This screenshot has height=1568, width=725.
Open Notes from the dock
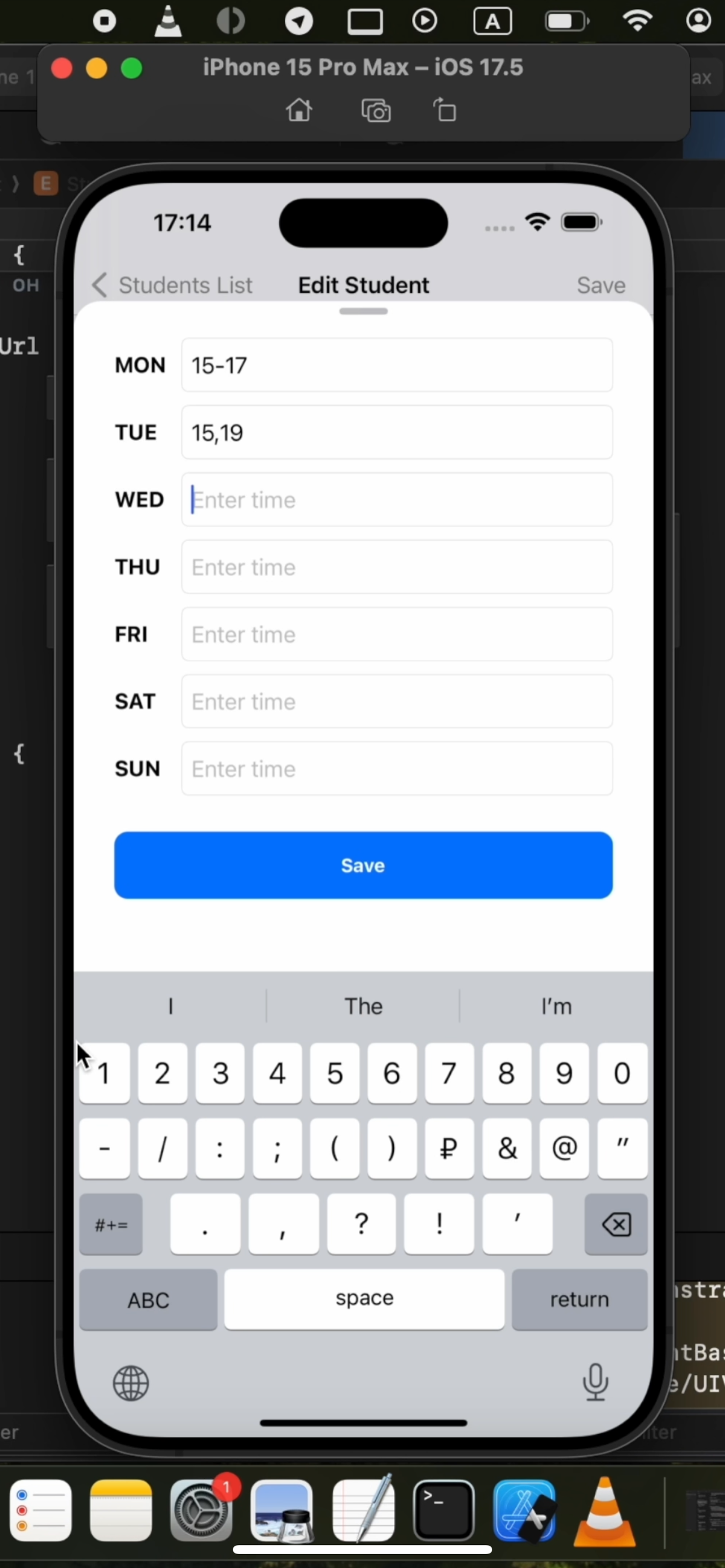121,1511
